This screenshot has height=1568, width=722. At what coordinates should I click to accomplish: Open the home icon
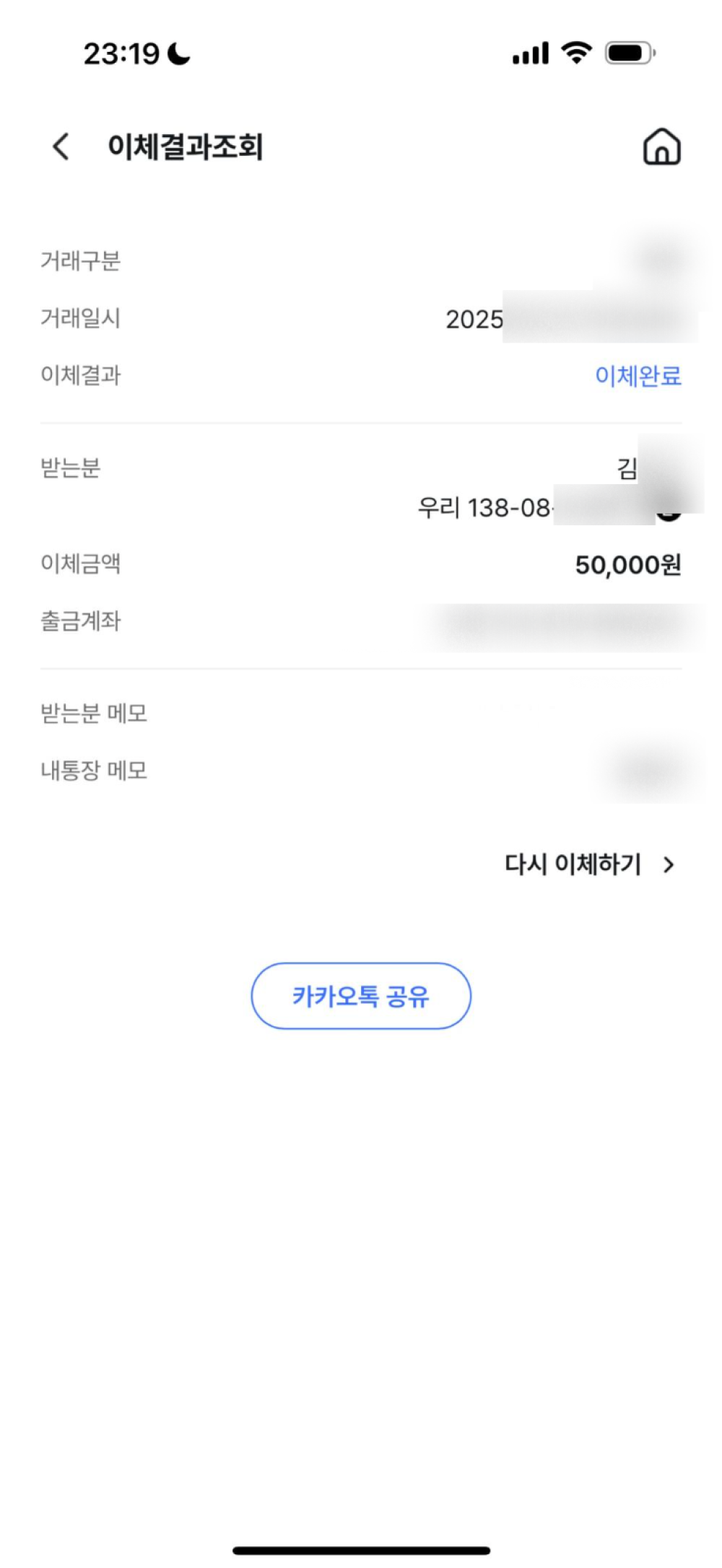pyautogui.click(x=661, y=146)
